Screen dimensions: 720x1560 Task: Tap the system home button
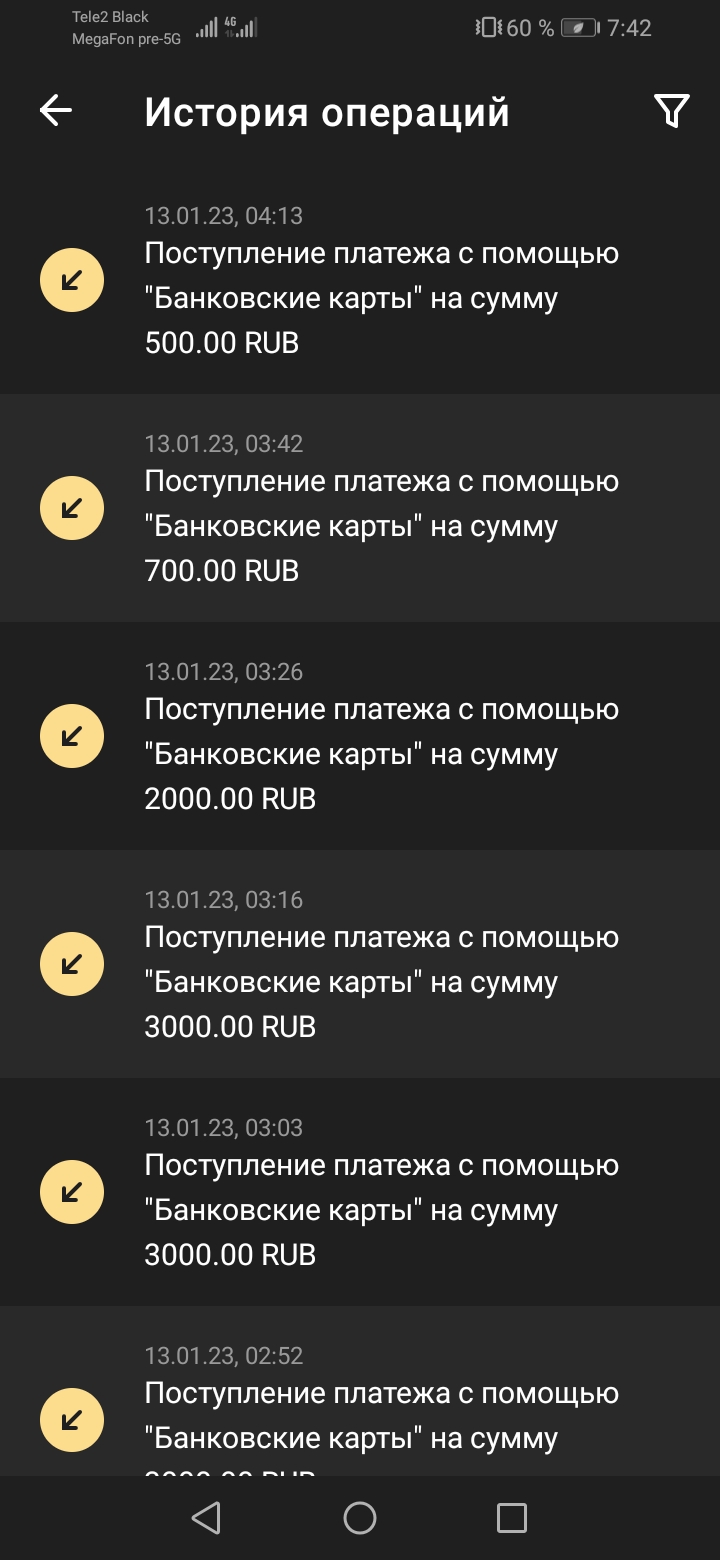359,1518
